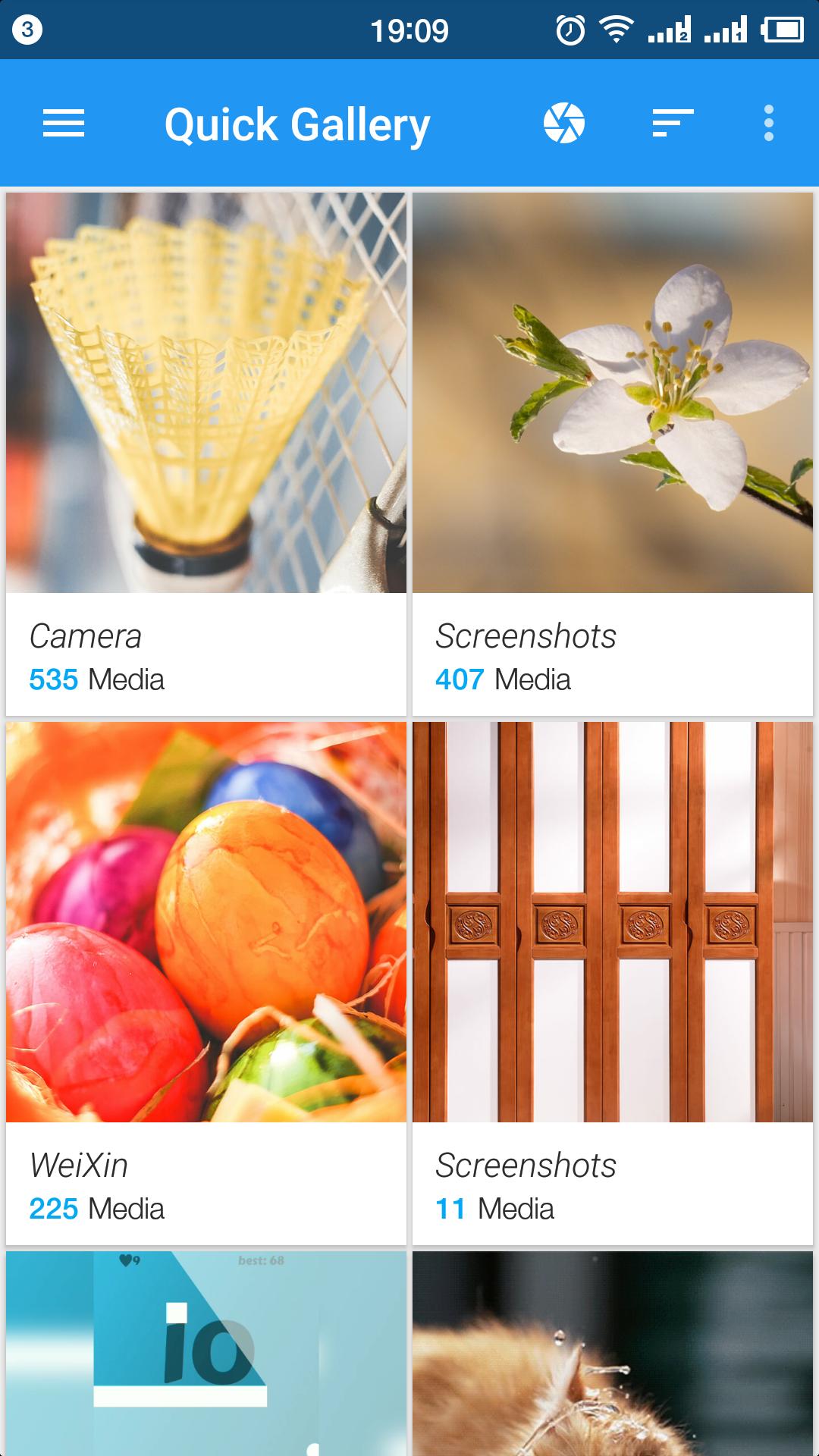Open the cat photo album thumbnail
Image resolution: width=819 pixels, height=1456 pixels.
click(x=613, y=1357)
